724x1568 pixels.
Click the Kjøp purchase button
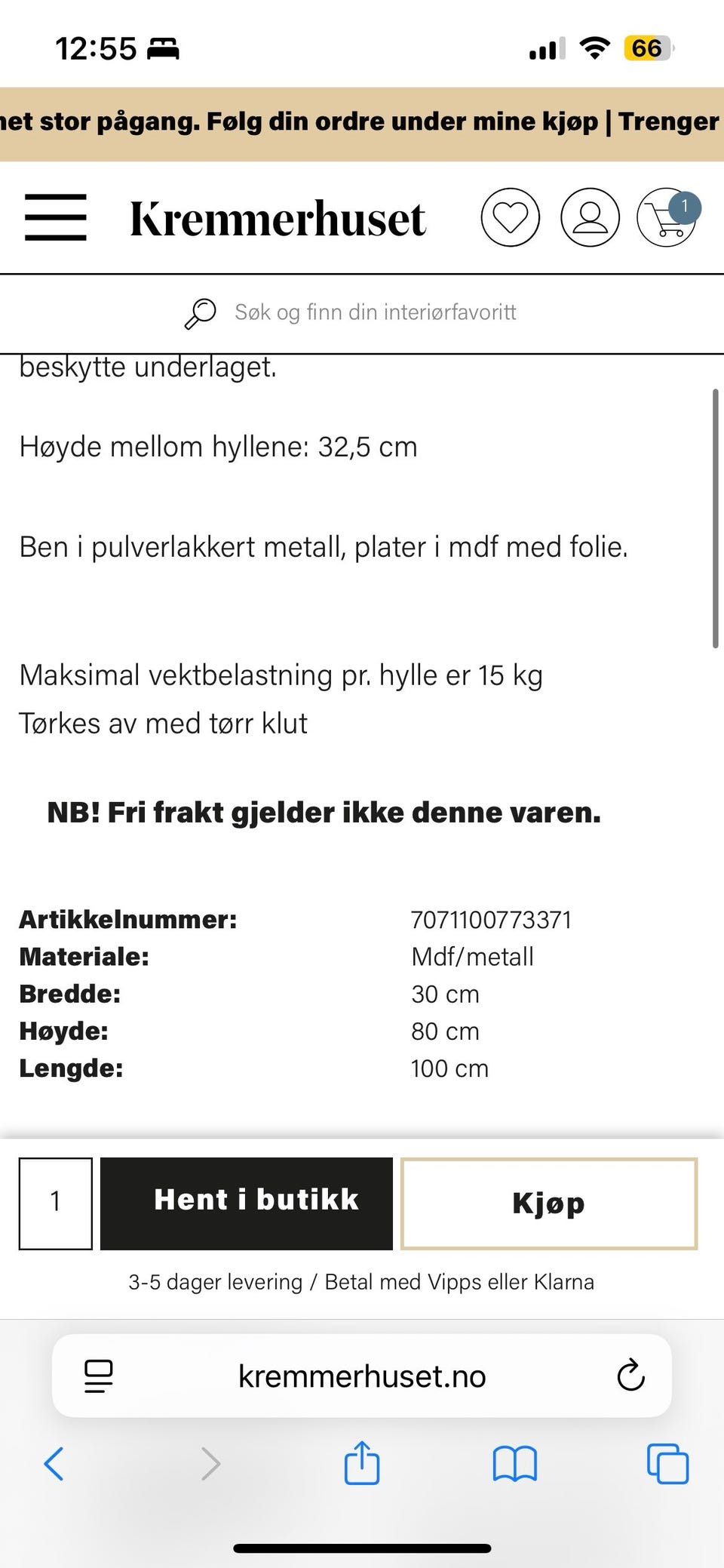[x=548, y=1204]
